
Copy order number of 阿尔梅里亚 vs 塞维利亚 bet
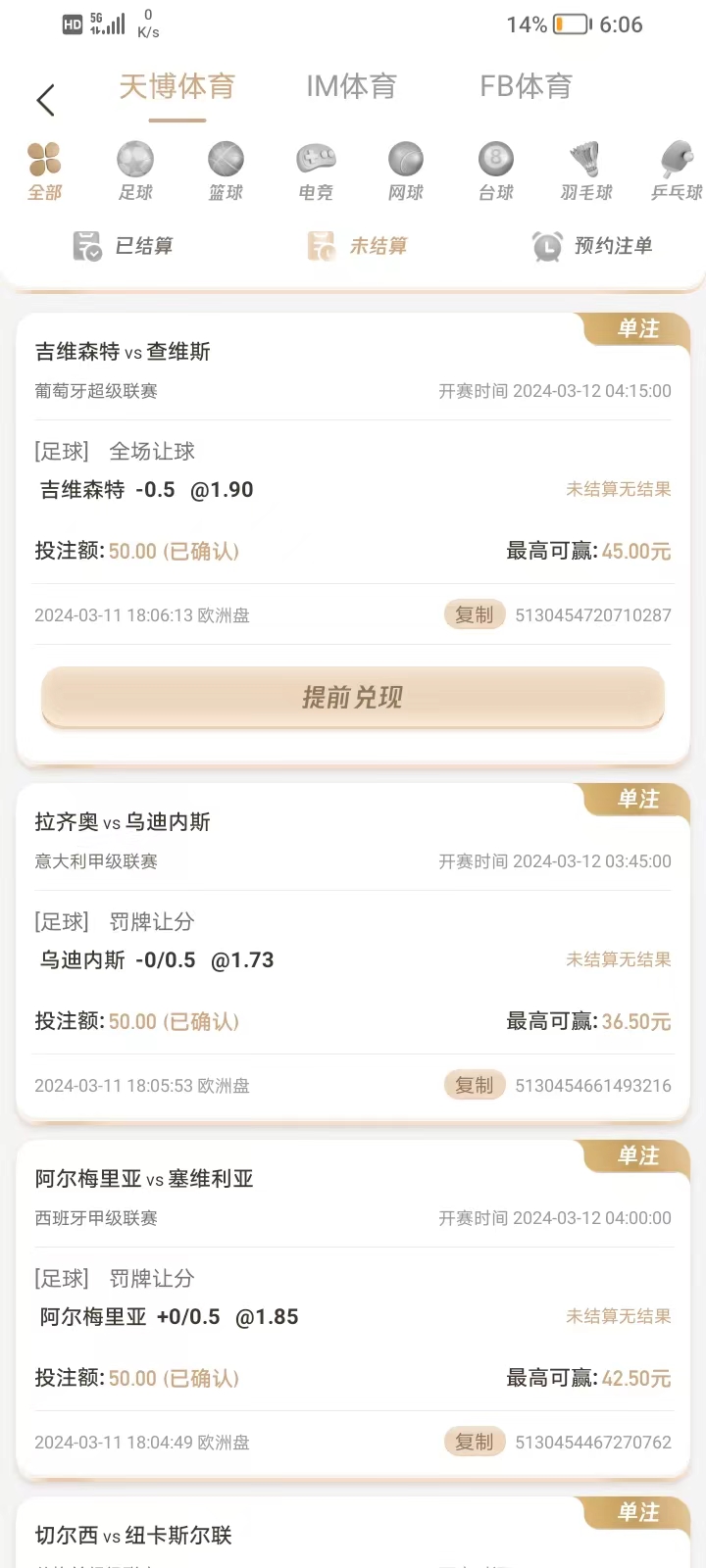tap(475, 1443)
